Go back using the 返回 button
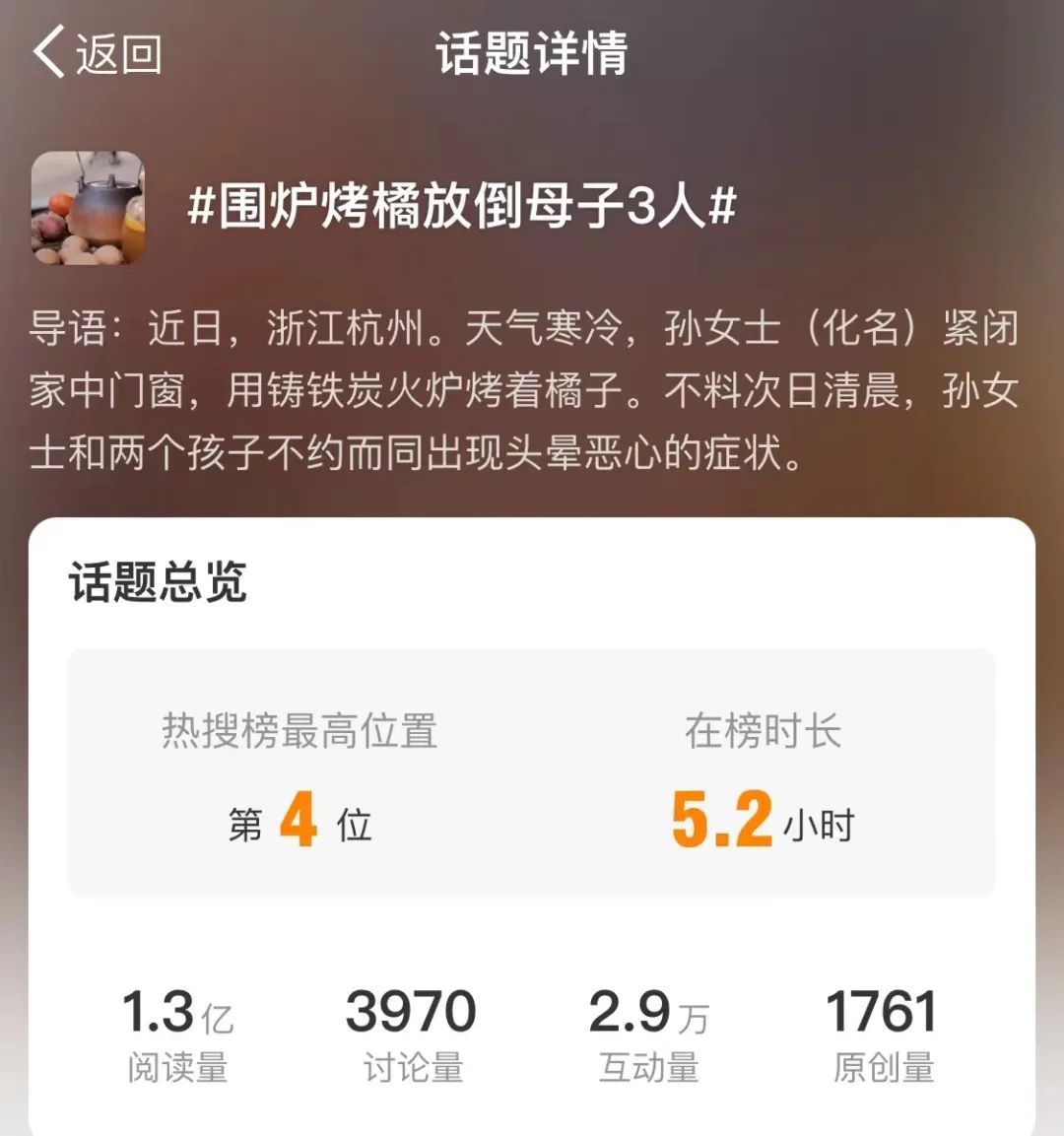Viewport: 1064px width, 1136px height. (x=97, y=53)
